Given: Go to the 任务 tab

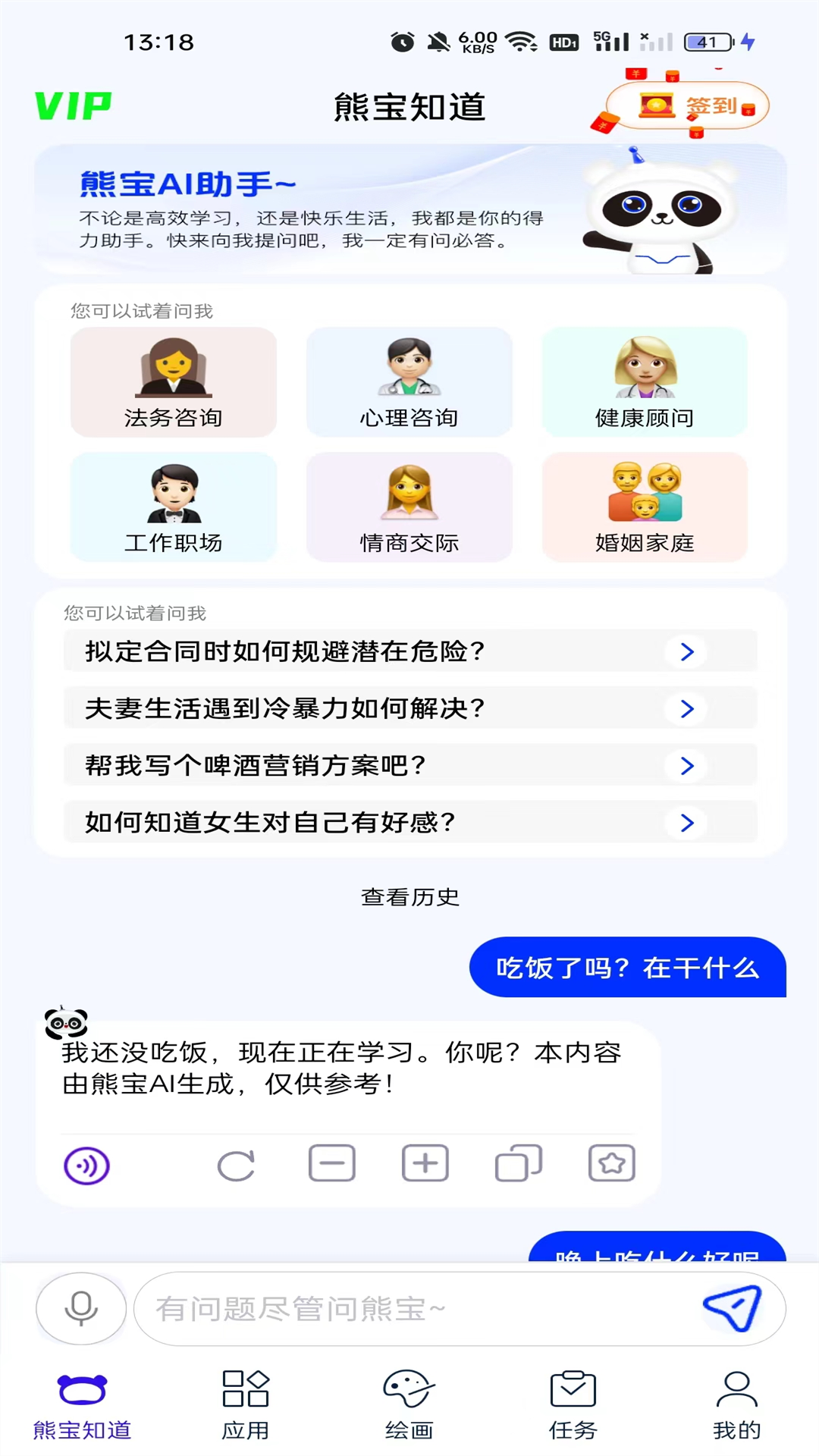Looking at the screenshot, I should click(x=573, y=1404).
